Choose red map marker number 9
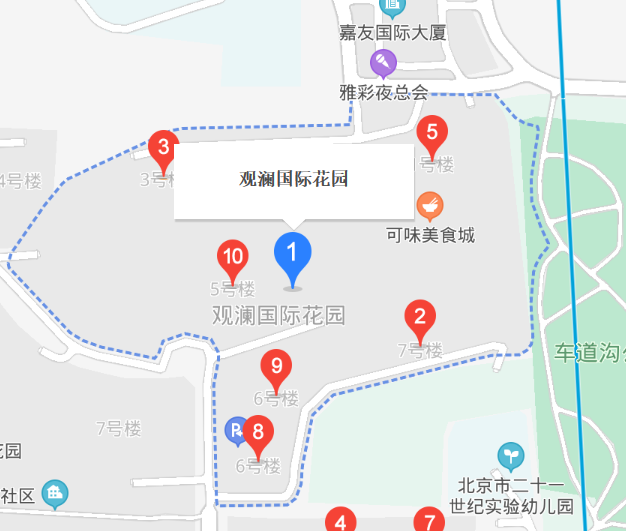This screenshot has height=531, width=626. click(276, 367)
